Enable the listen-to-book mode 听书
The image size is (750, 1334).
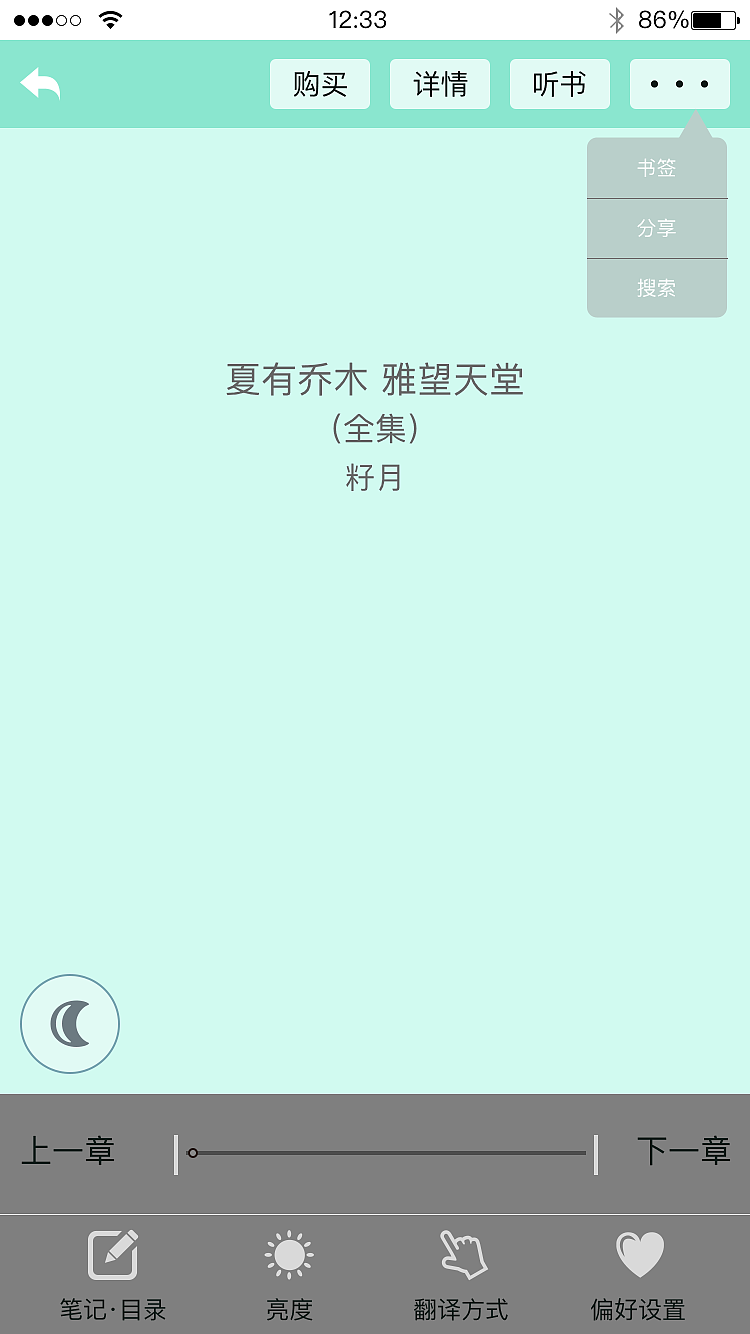pos(559,84)
